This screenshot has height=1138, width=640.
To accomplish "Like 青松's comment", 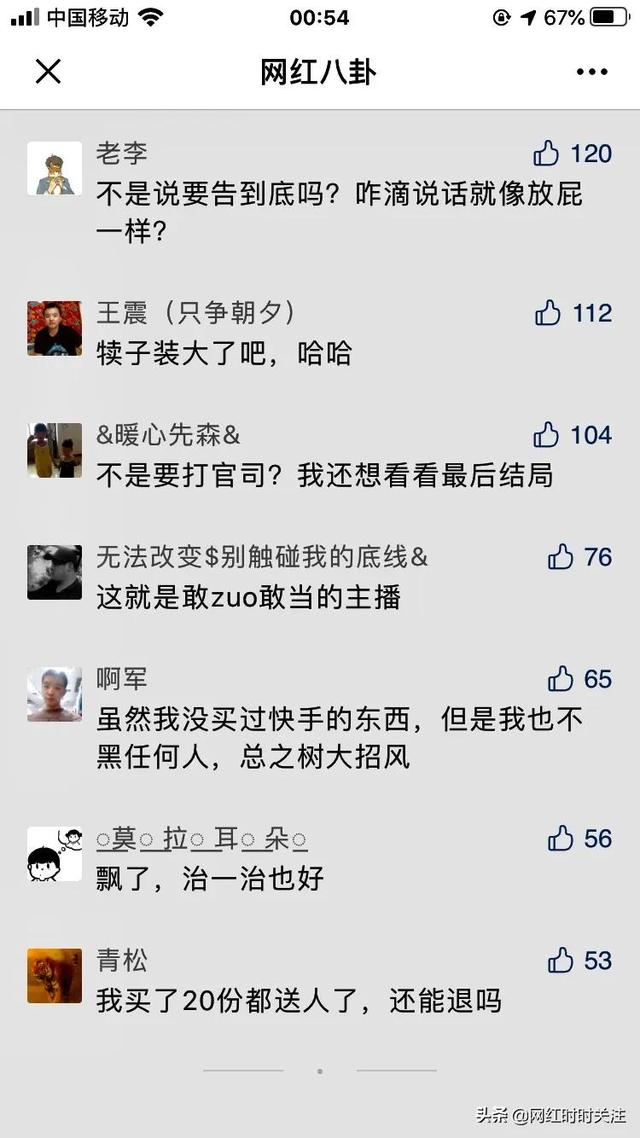I will coord(561,961).
